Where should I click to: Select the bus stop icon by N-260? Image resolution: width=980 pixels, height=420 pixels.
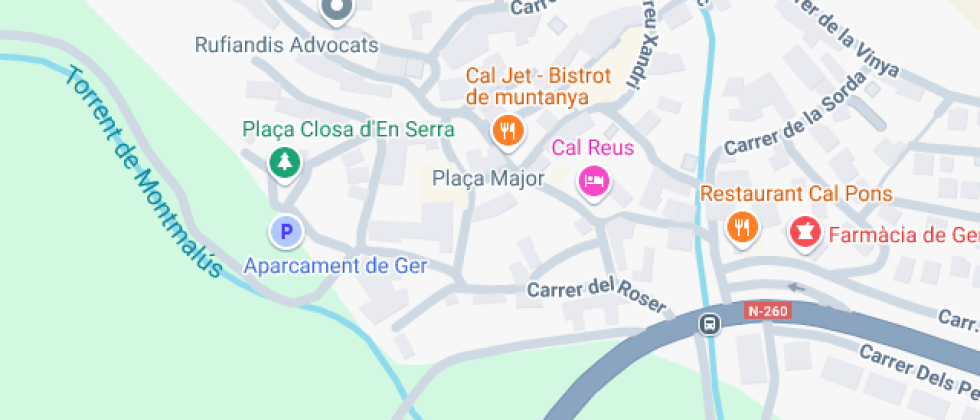[709, 324]
